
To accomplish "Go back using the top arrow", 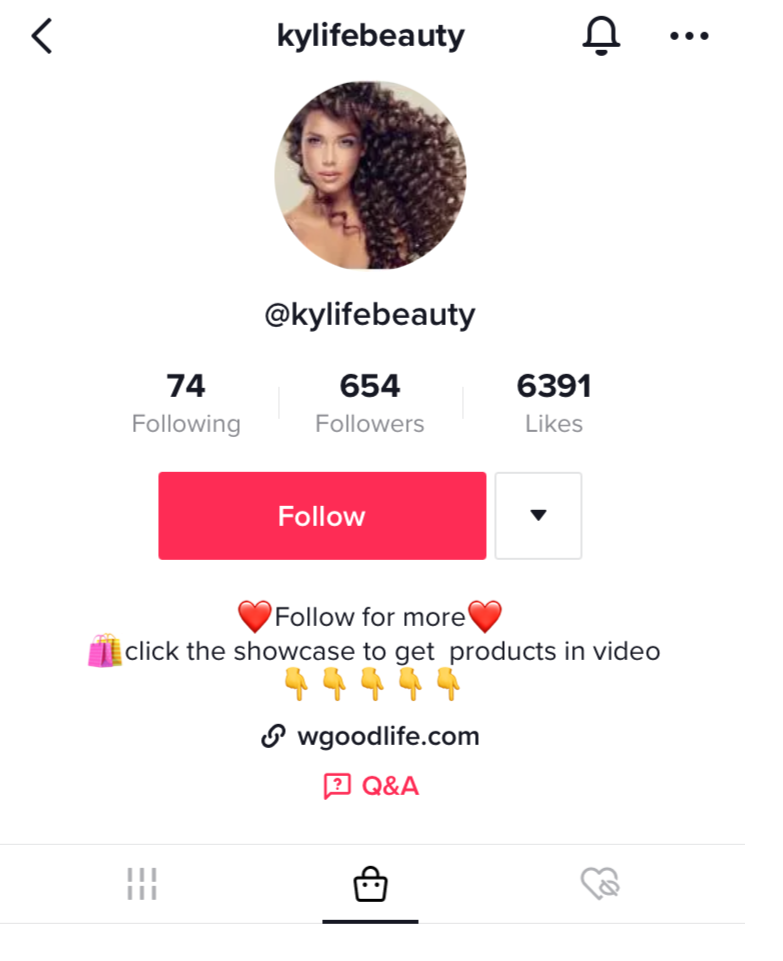I will coord(41,37).
